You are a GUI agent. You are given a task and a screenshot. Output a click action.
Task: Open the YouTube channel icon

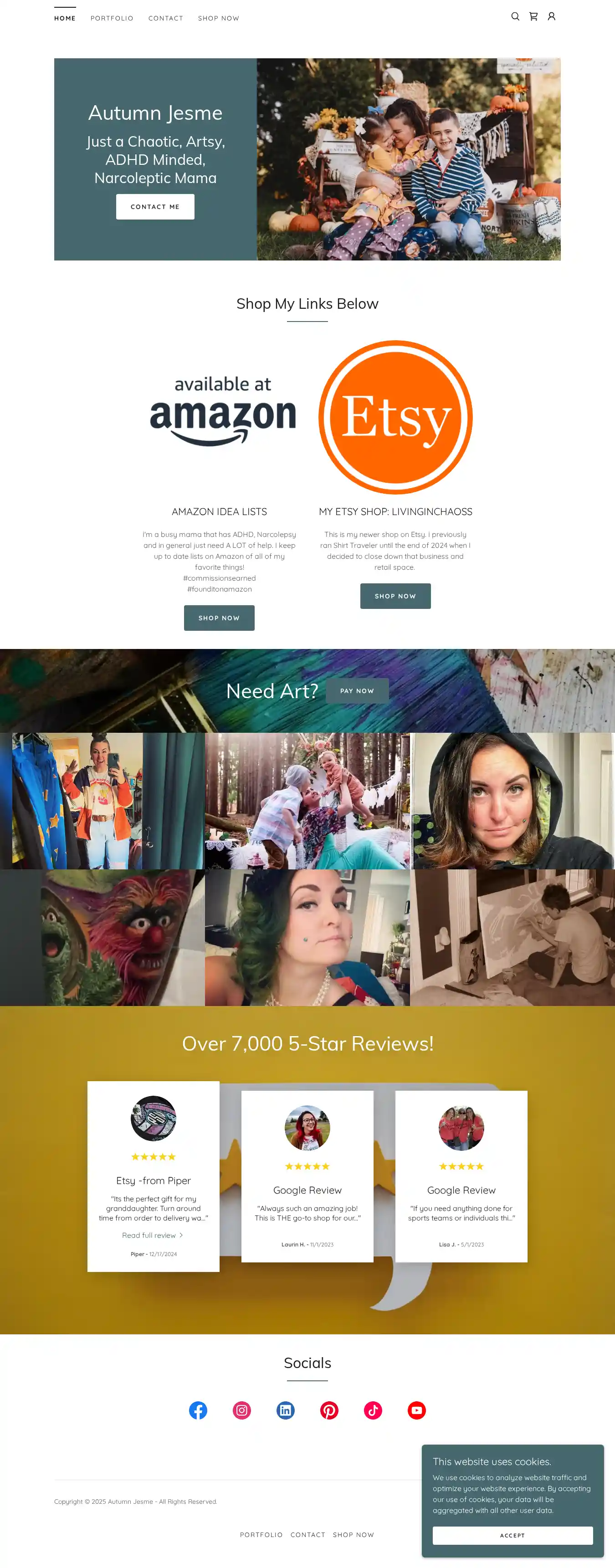[x=416, y=1410]
